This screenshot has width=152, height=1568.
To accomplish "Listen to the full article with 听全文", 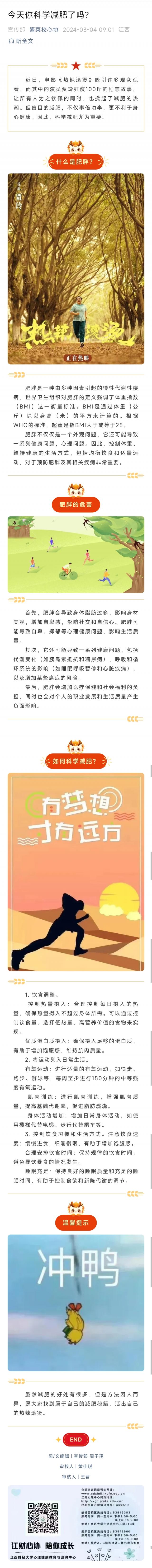I will 21,41.
